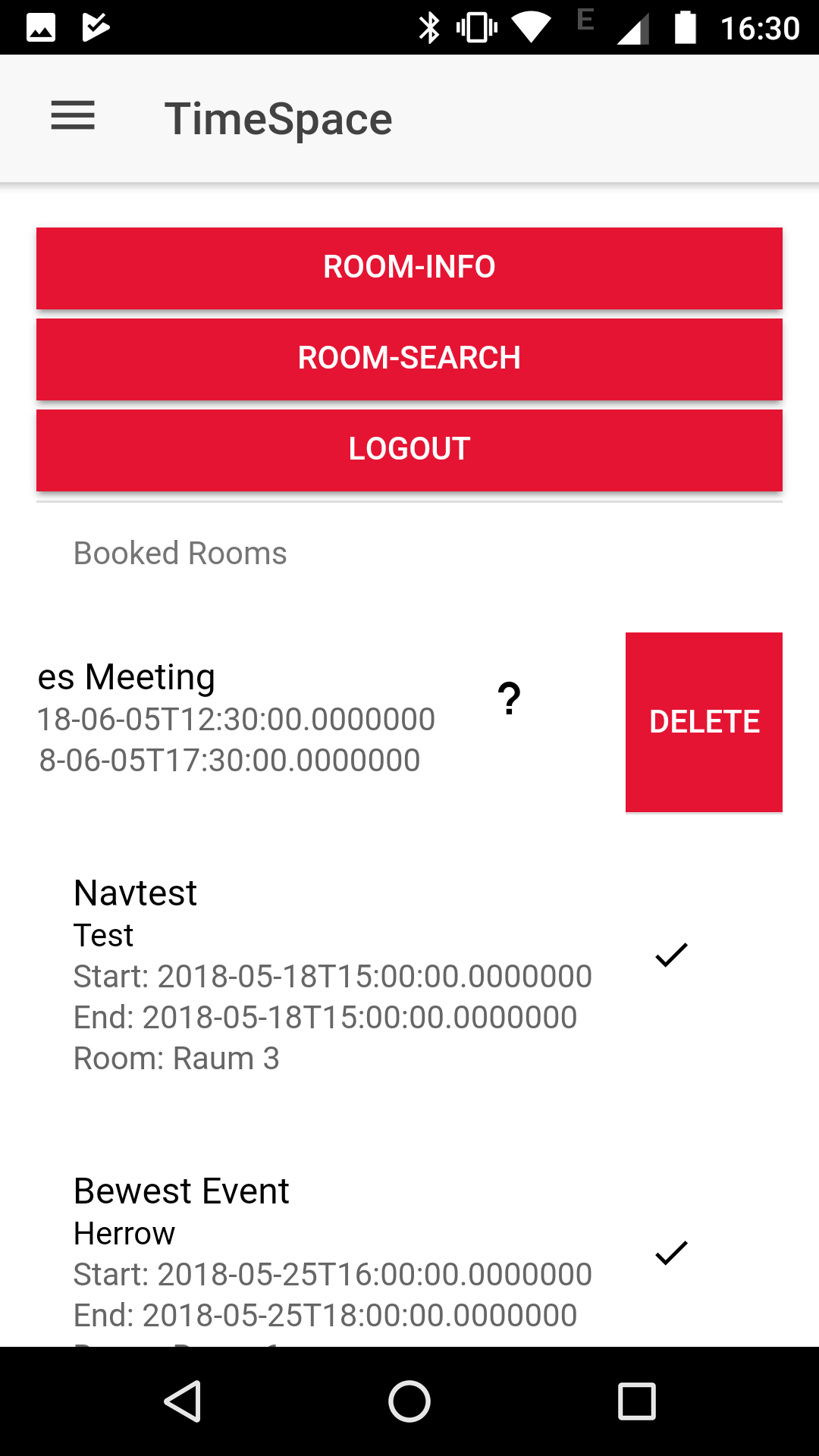Delete the Meeting booking

(x=704, y=722)
